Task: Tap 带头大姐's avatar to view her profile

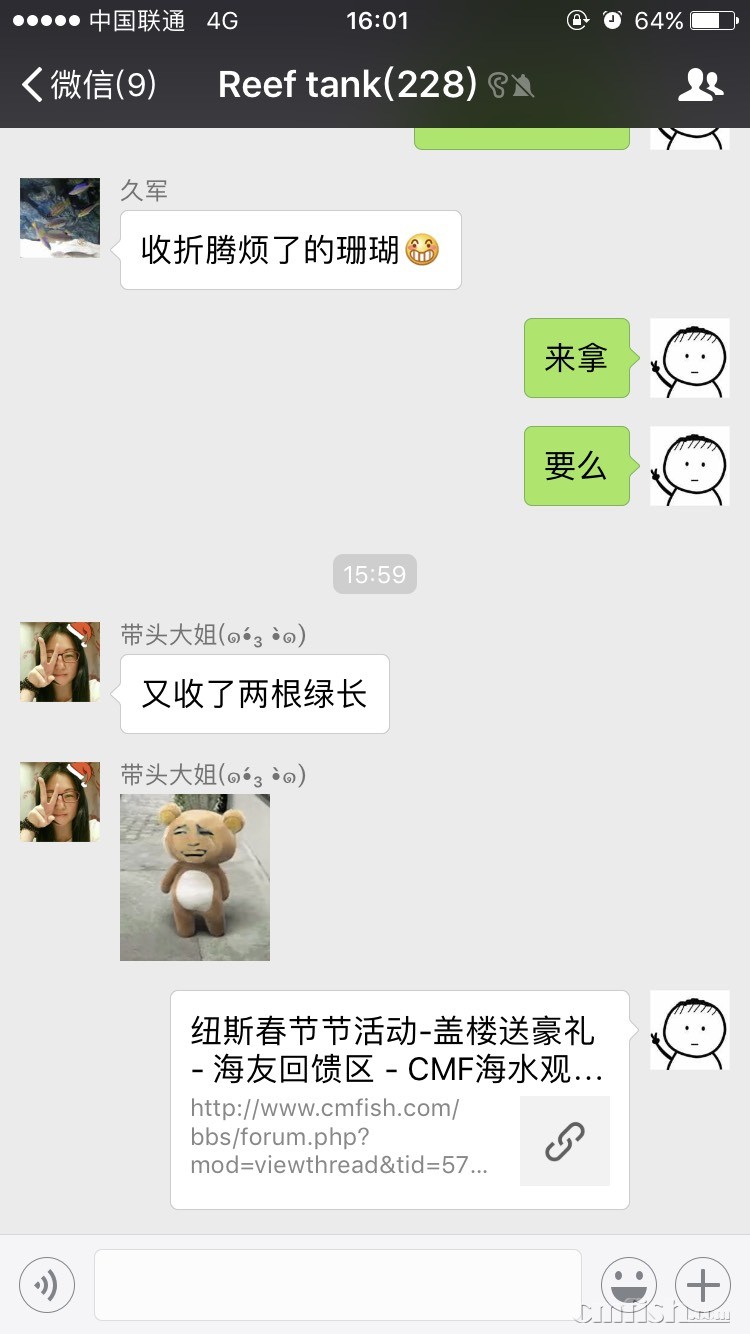Action: tap(59, 661)
